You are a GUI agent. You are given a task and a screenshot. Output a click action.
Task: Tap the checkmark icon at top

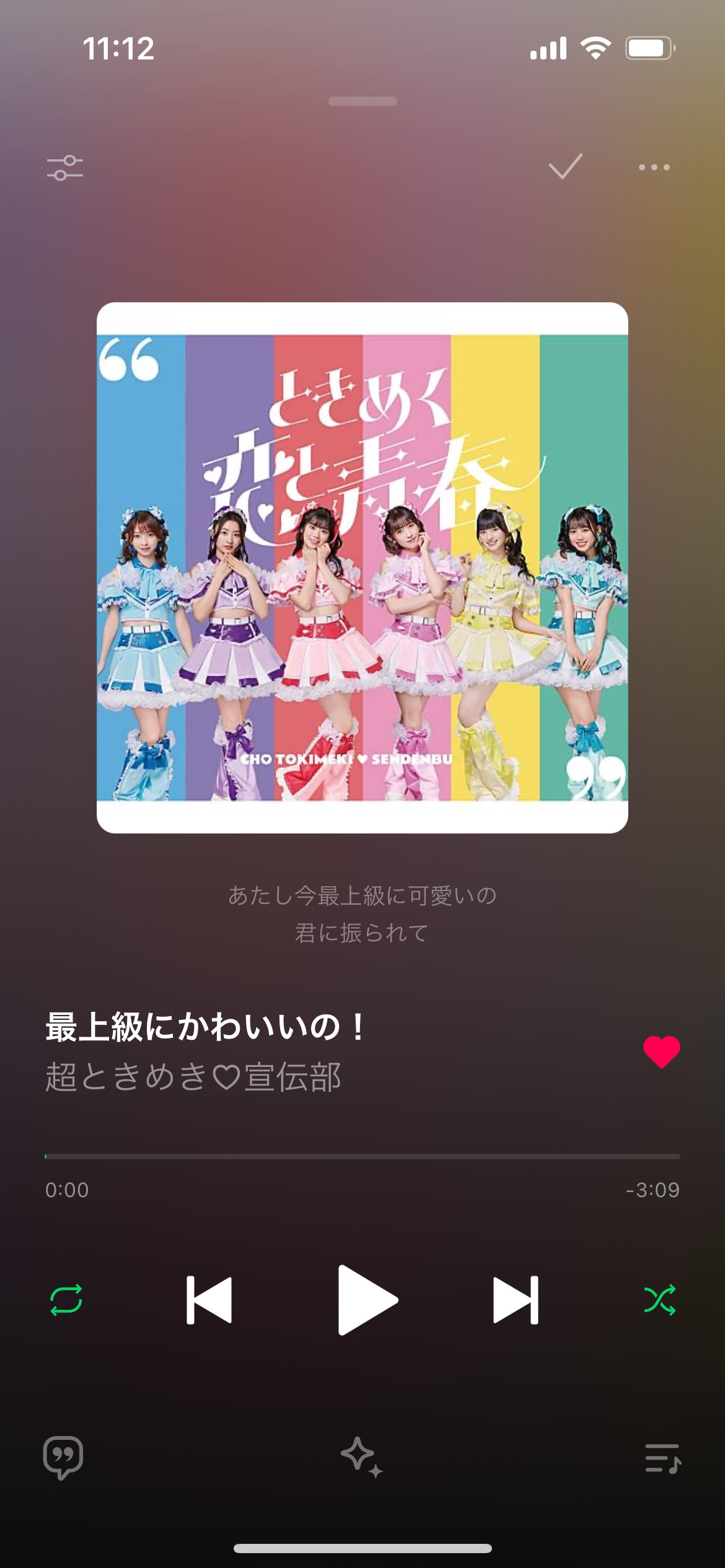click(x=565, y=167)
